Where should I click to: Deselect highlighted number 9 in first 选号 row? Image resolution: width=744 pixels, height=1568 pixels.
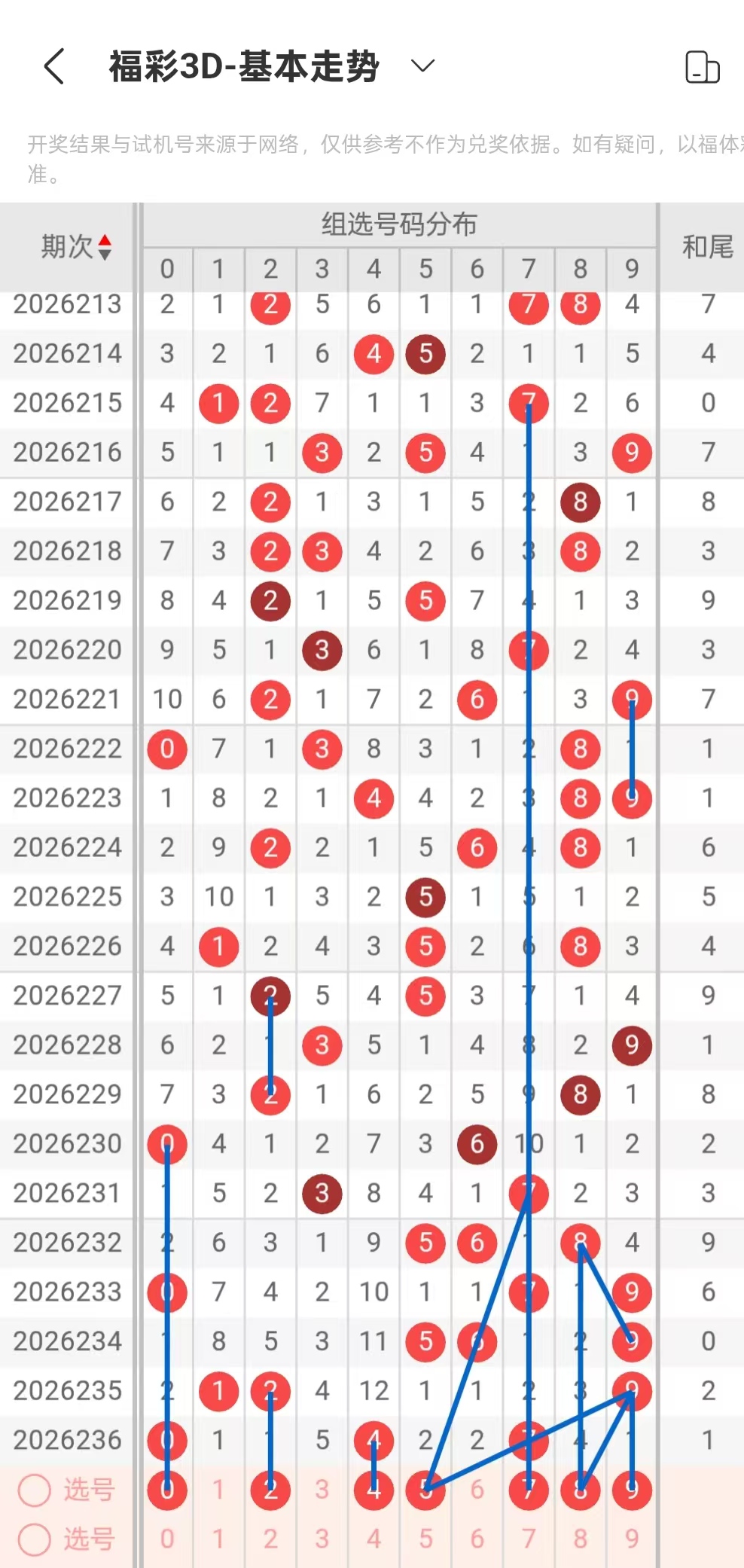click(x=632, y=1490)
